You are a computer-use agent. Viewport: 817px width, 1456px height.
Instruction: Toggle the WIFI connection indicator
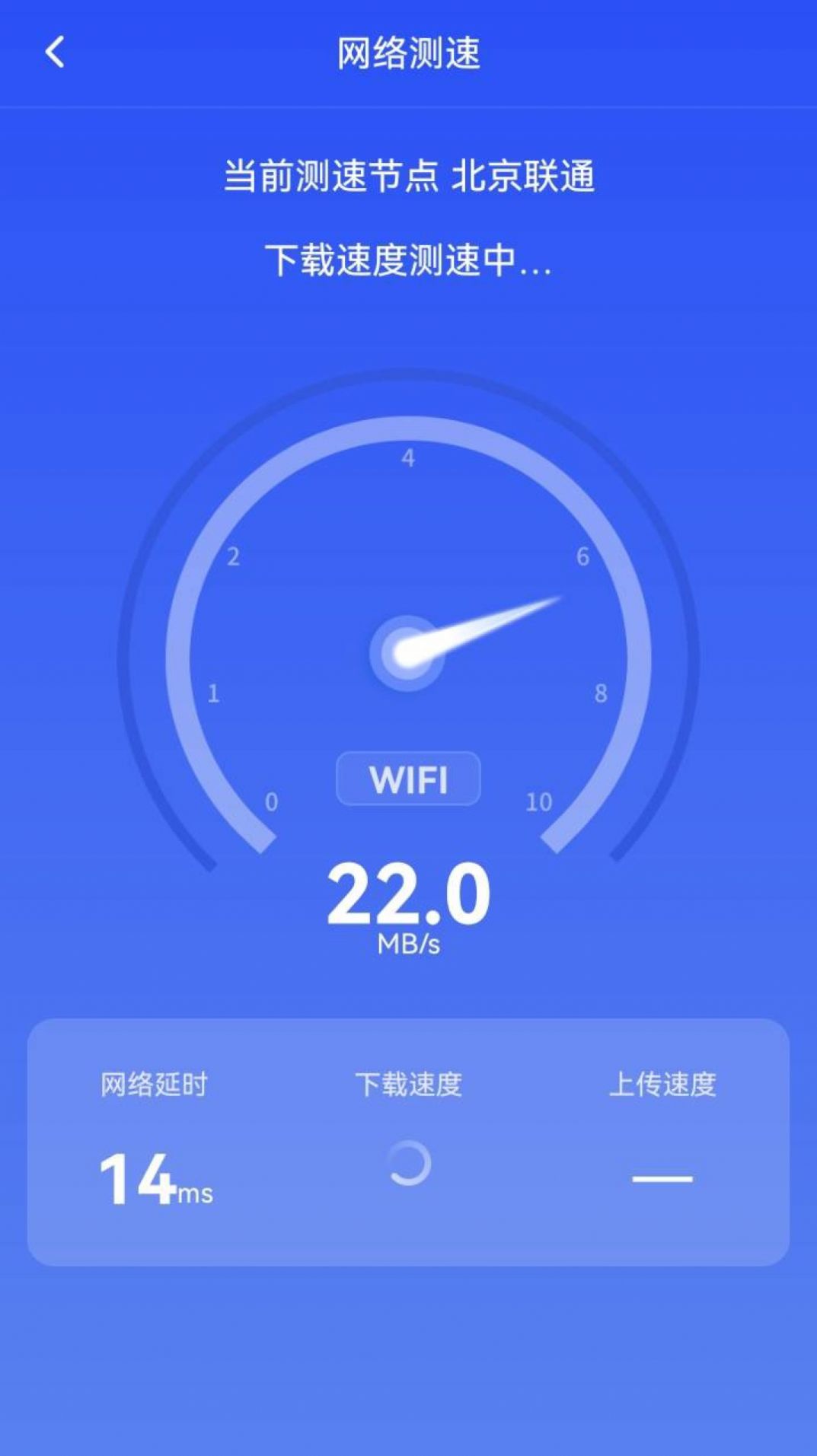click(408, 778)
